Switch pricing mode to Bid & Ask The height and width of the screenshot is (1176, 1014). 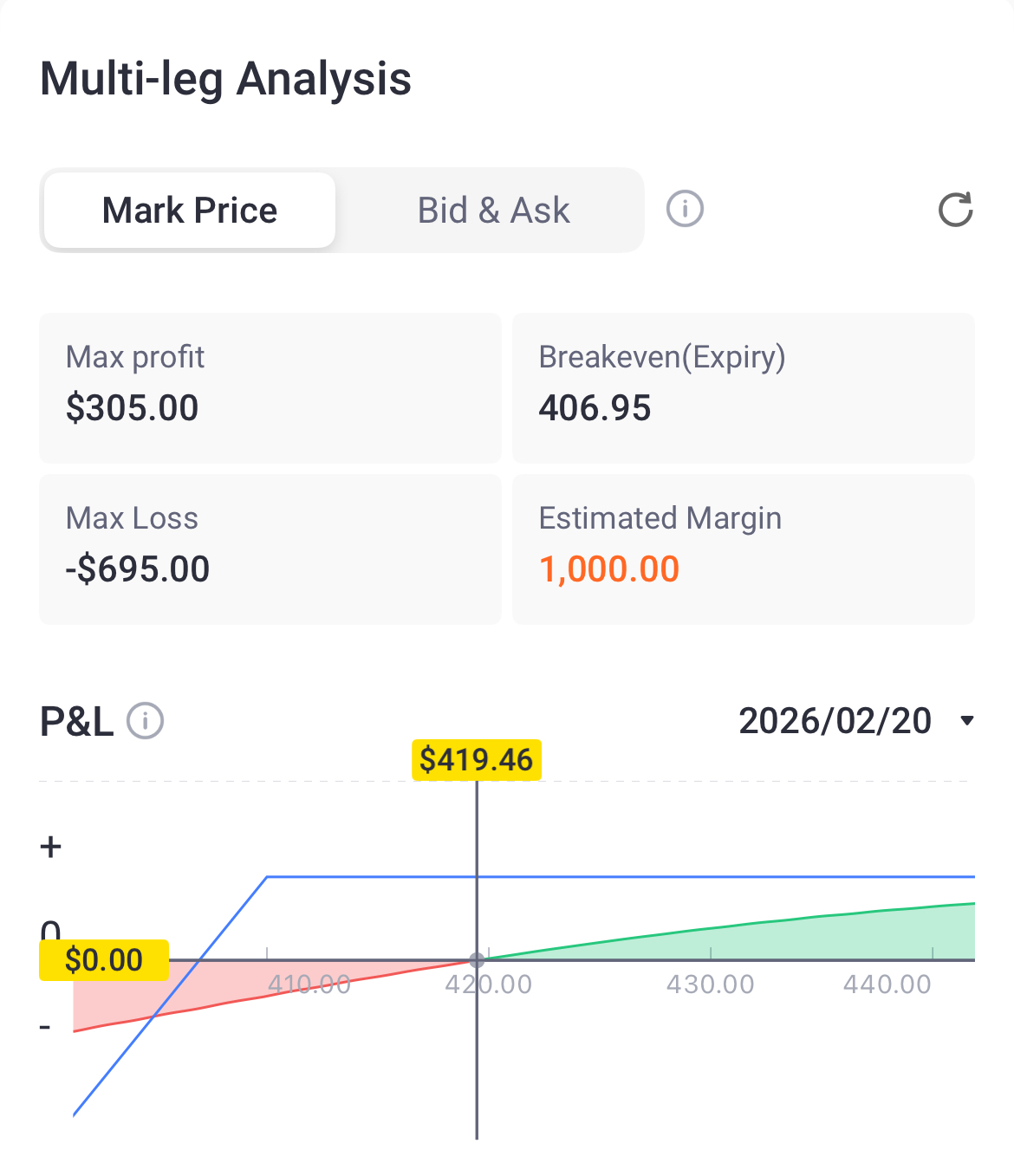coord(492,210)
